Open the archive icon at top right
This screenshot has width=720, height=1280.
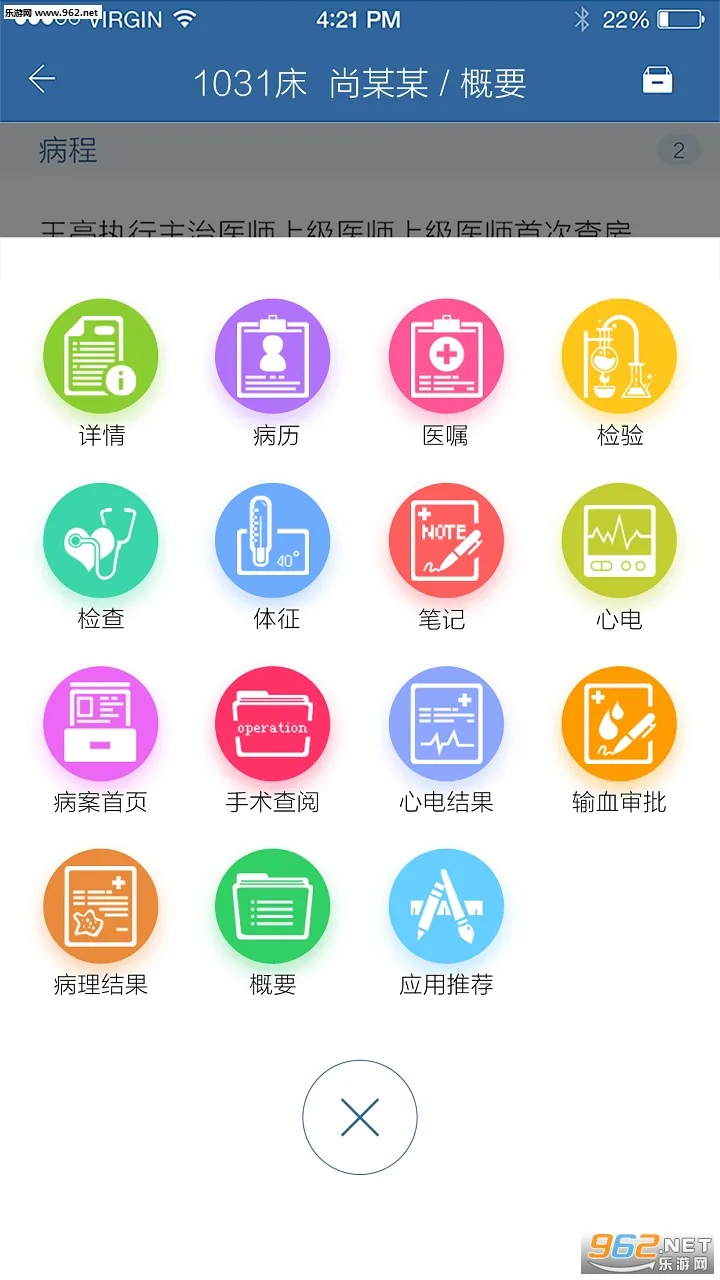click(x=657, y=80)
